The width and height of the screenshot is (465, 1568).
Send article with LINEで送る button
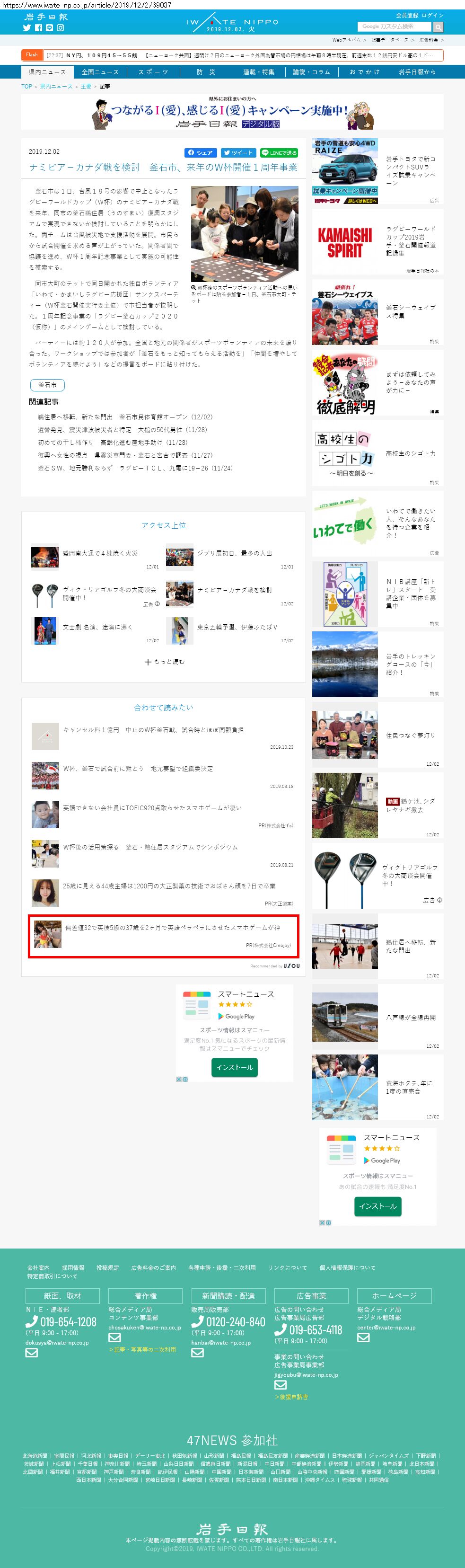pyautogui.click(x=279, y=153)
